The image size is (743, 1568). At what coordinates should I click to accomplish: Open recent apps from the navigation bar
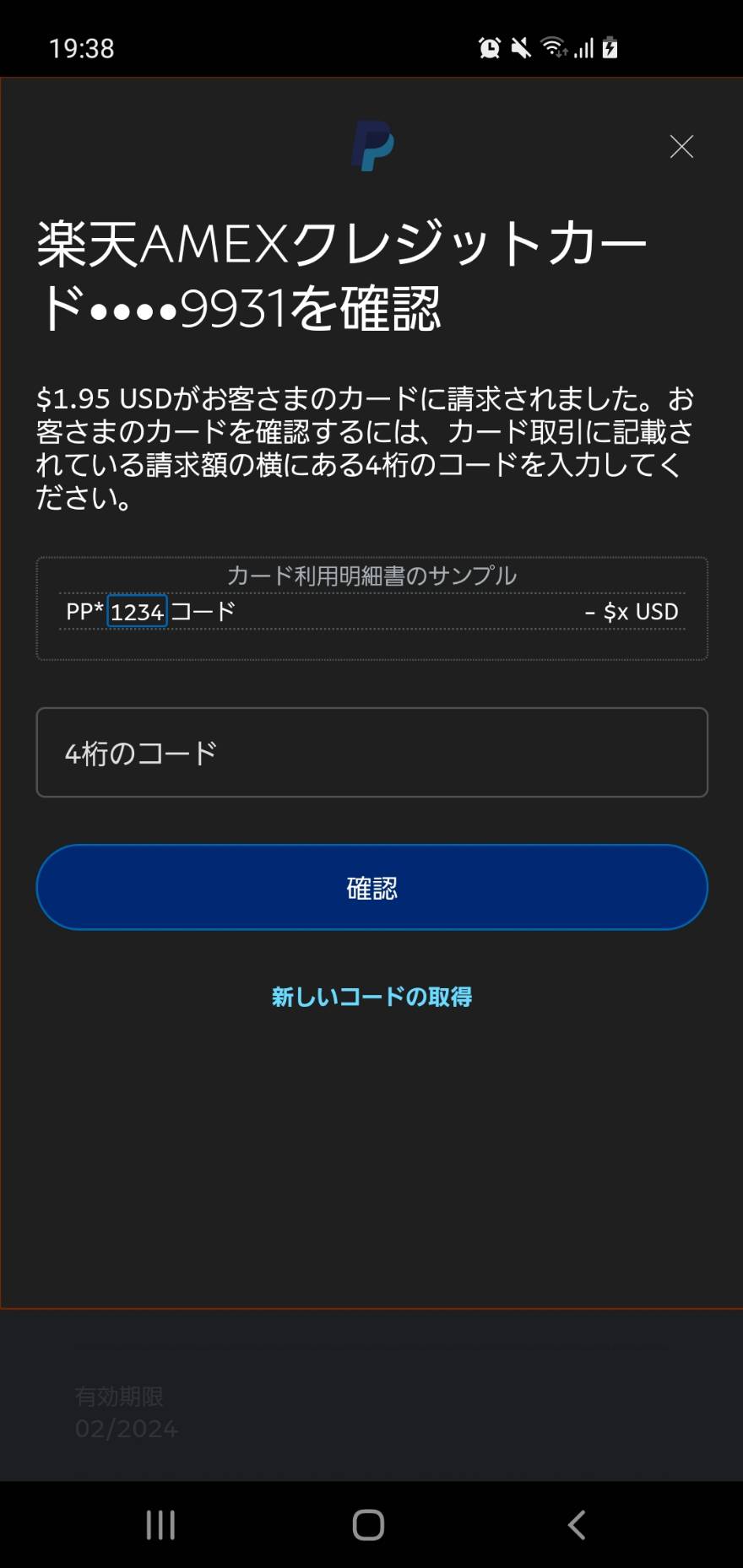tap(160, 1524)
